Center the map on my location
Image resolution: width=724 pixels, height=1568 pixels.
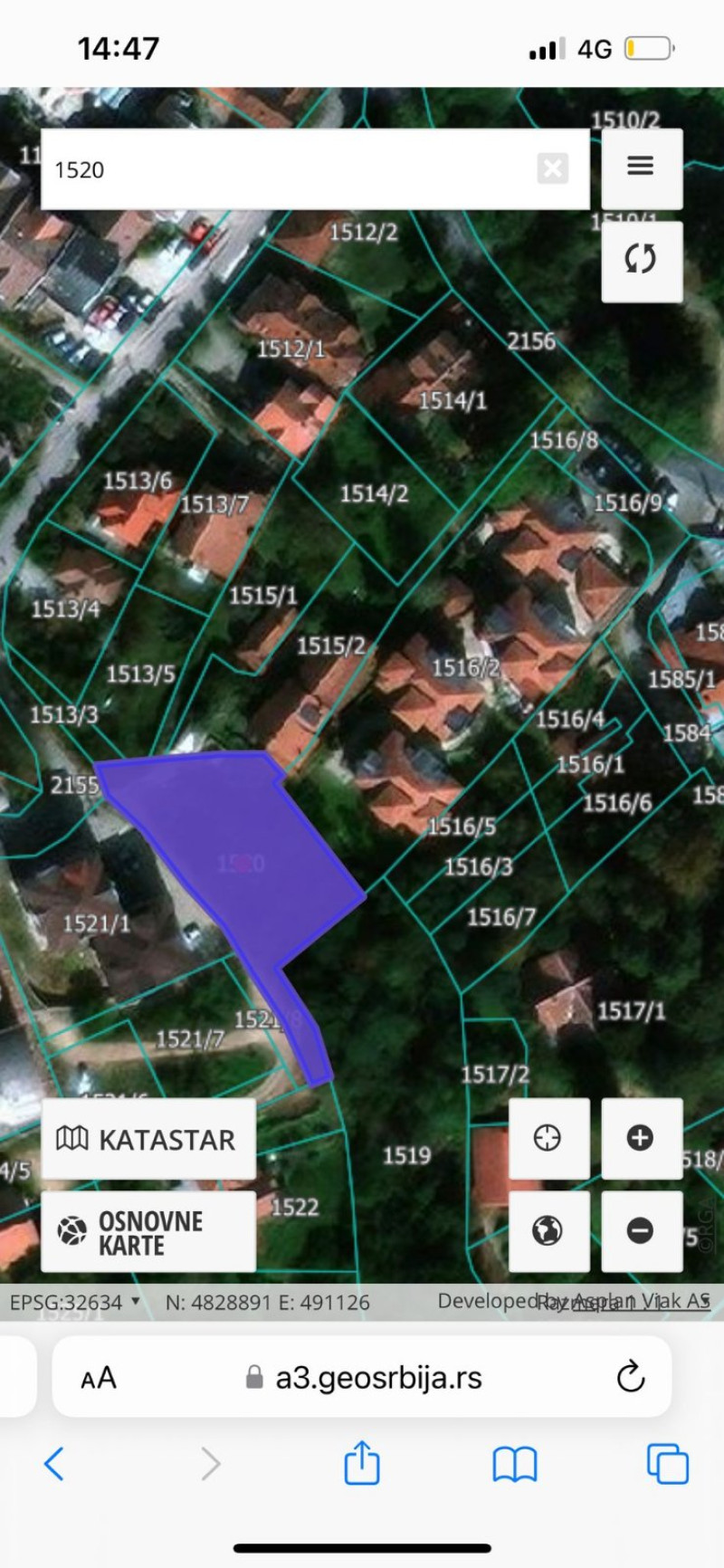pyautogui.click(x=548, y=1138)
